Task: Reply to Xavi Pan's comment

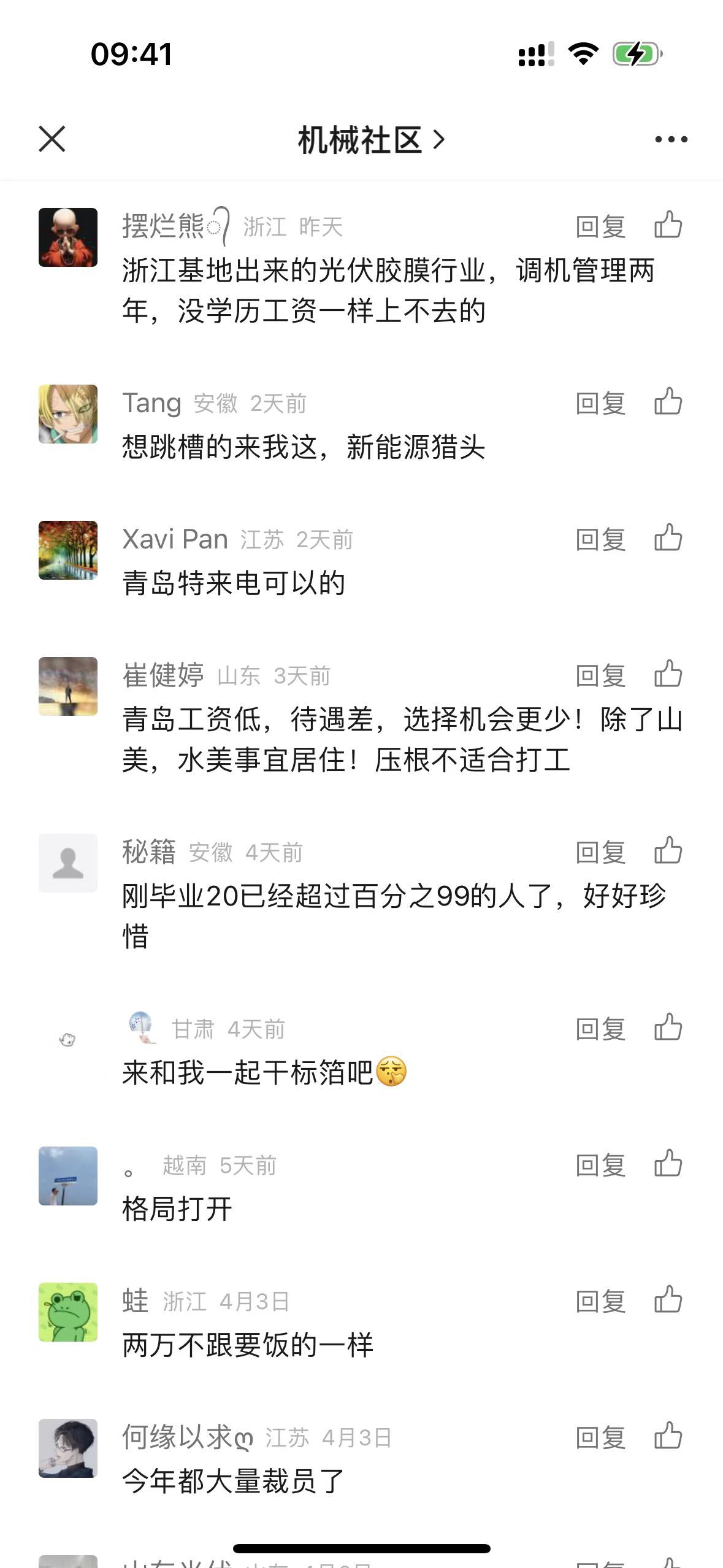Action: coord(600,540)
